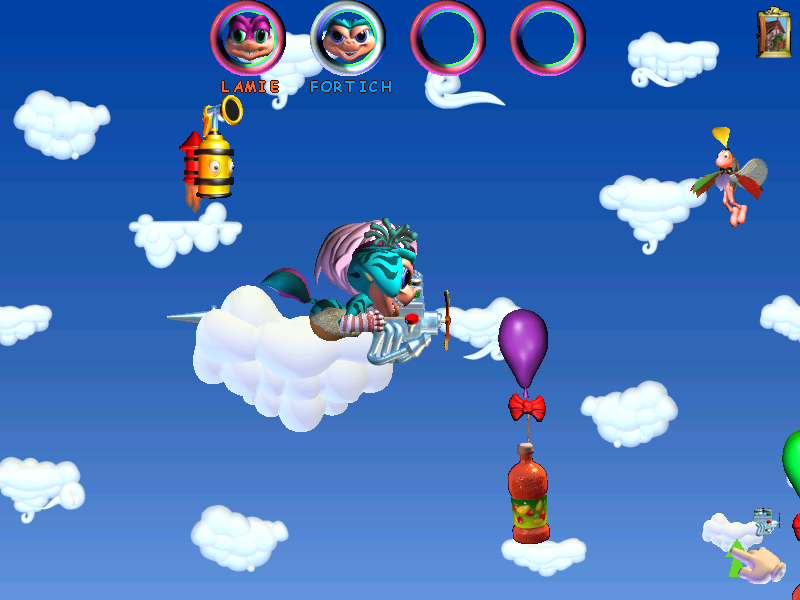
Task: Hit the flying yellow rocket canister
Action: pos(212,160)
